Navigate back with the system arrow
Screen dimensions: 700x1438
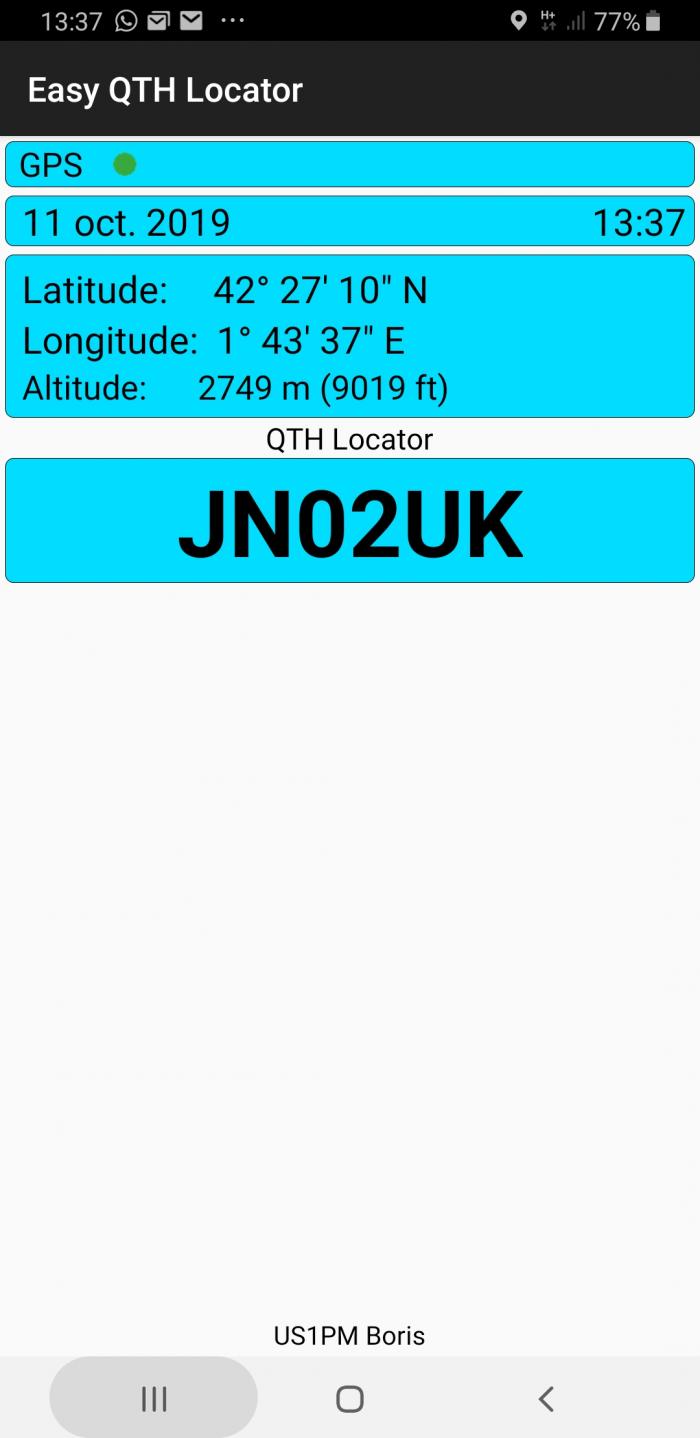click(546, 1398)
